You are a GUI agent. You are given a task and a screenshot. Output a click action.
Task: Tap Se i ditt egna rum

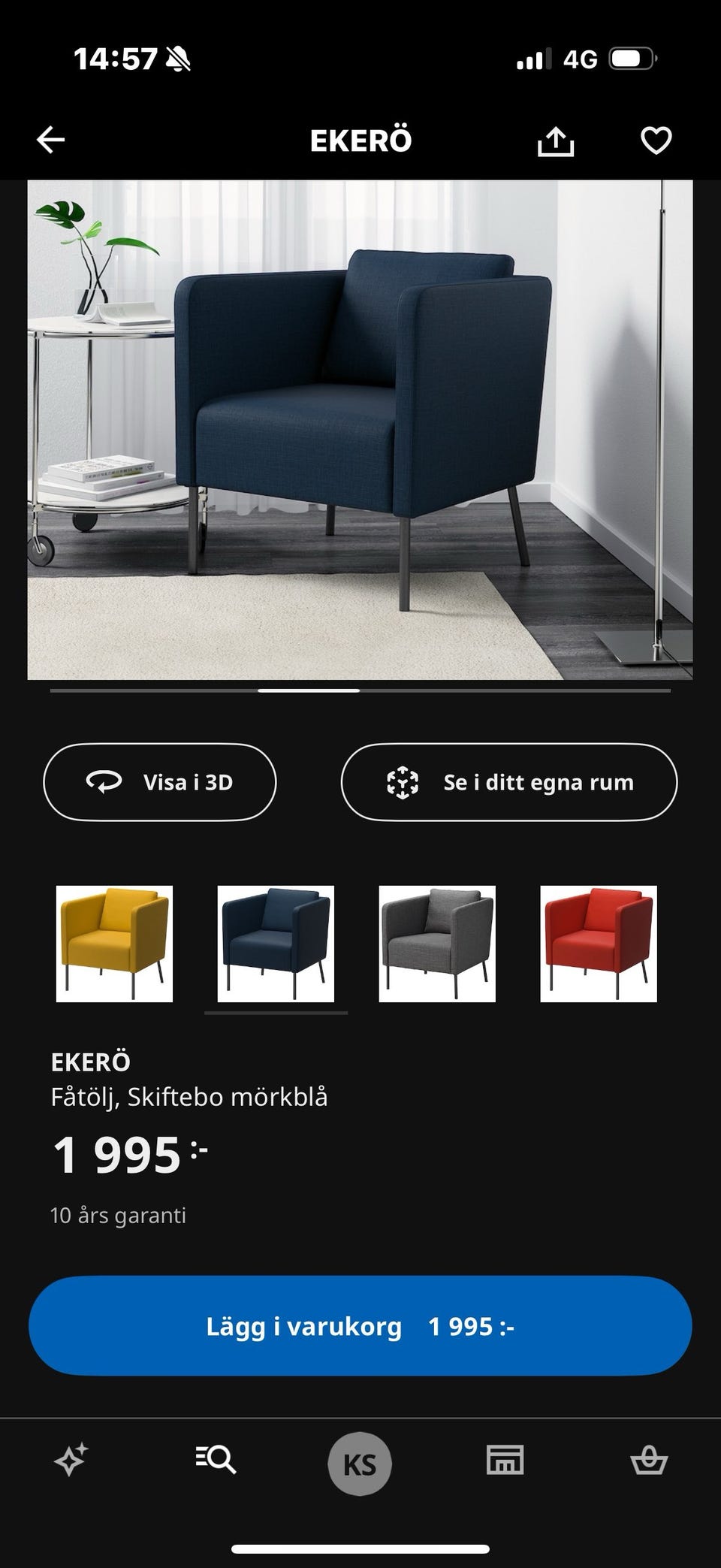[x=508, y=782]
